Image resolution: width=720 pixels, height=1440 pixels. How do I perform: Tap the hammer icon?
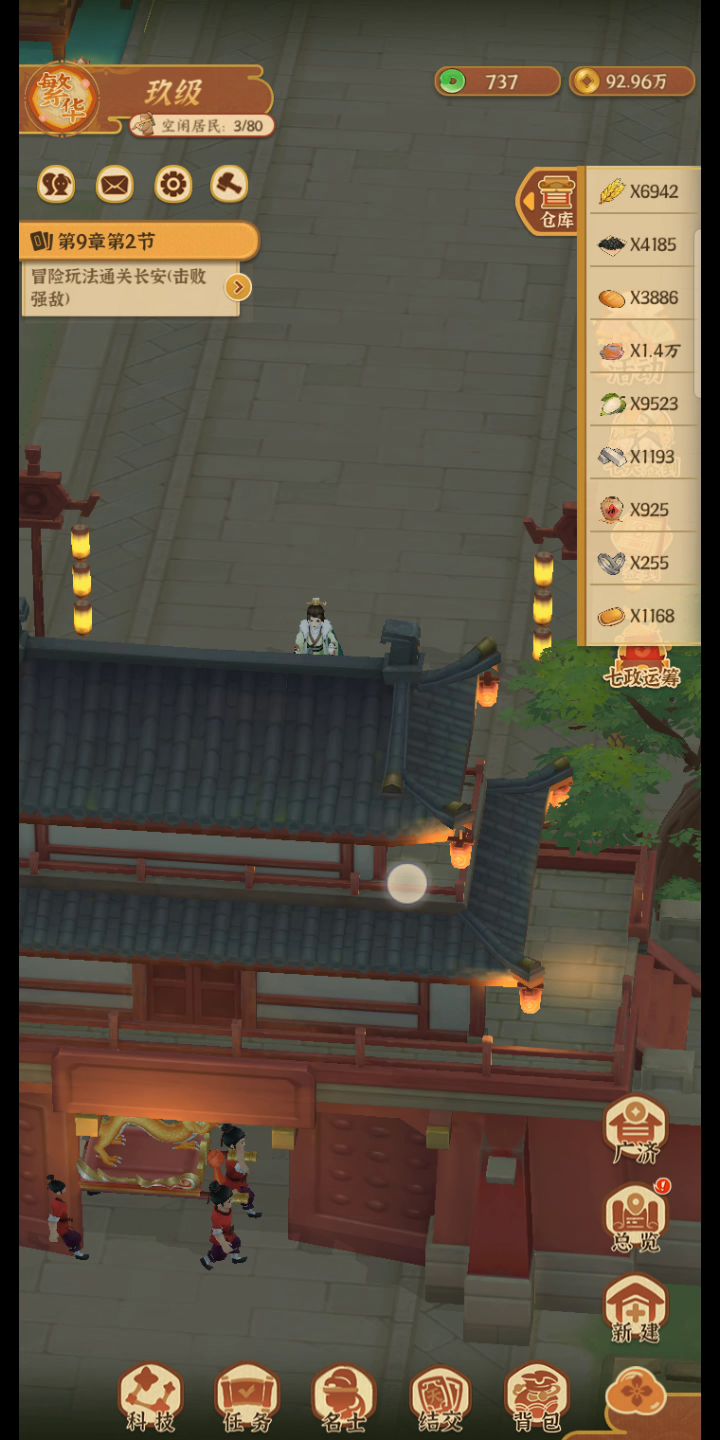tap(229, 184)
